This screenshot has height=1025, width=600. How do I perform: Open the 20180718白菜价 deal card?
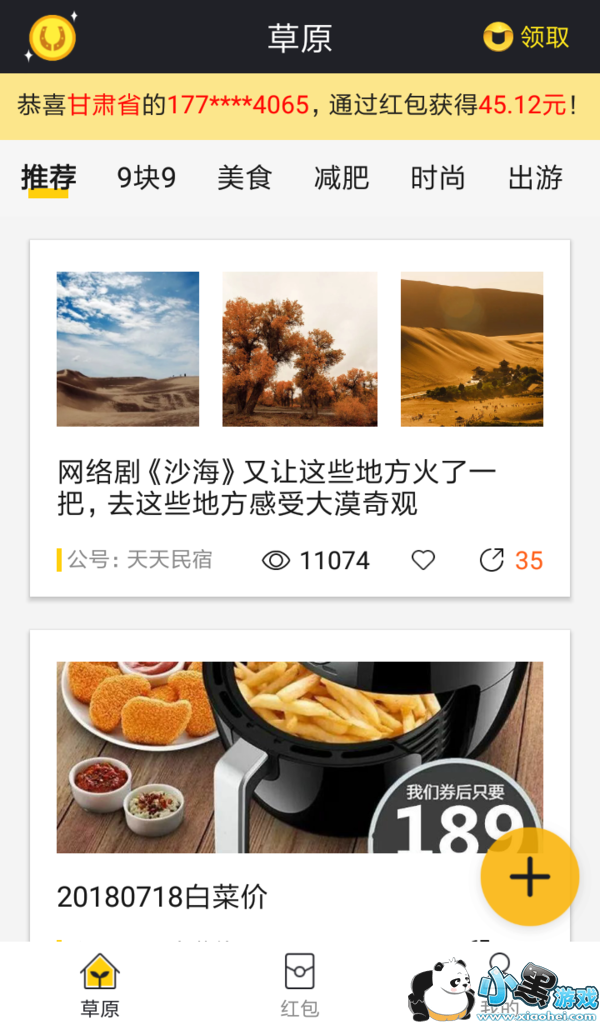point(162,896)
